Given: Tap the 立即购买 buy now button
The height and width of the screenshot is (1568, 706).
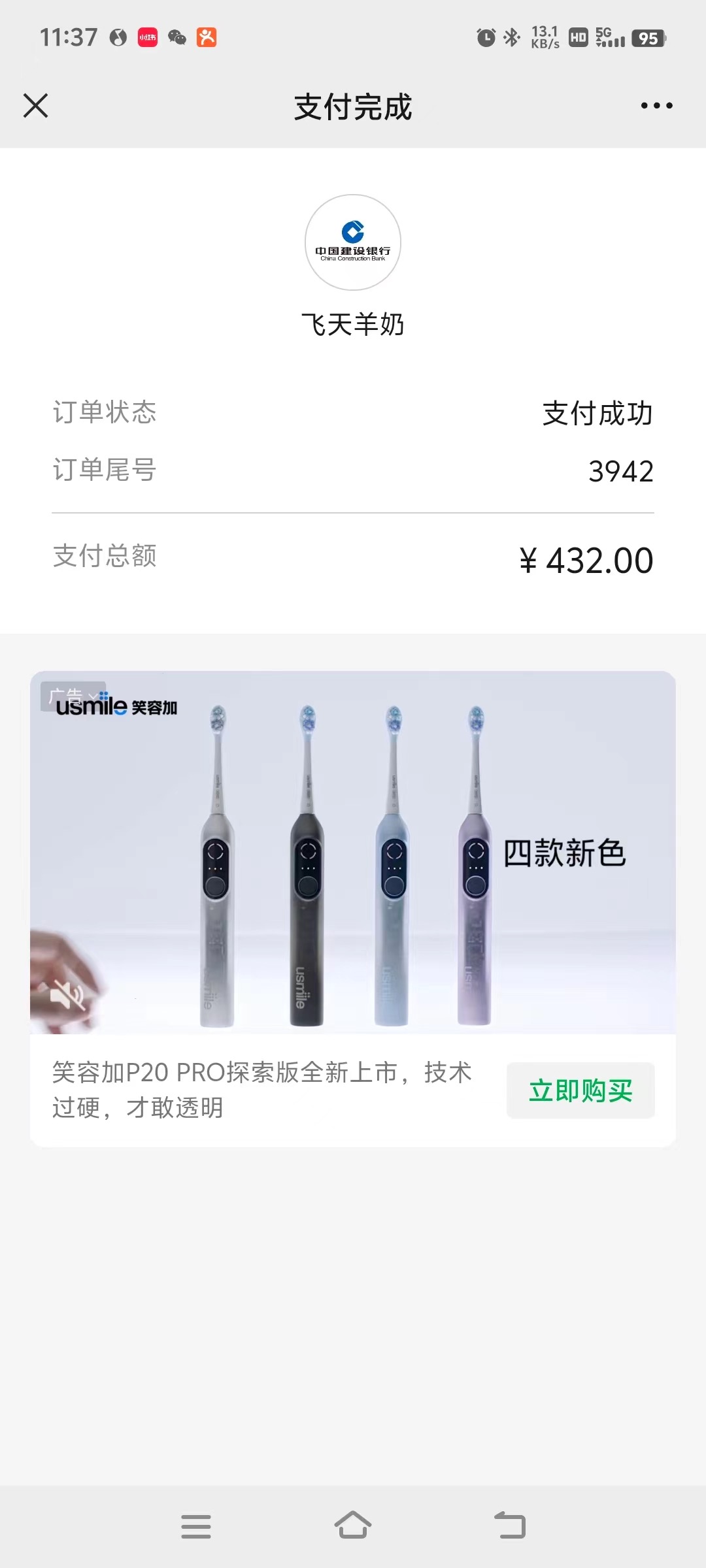Looking at the screenshot, I should [x=580, y=1090].
